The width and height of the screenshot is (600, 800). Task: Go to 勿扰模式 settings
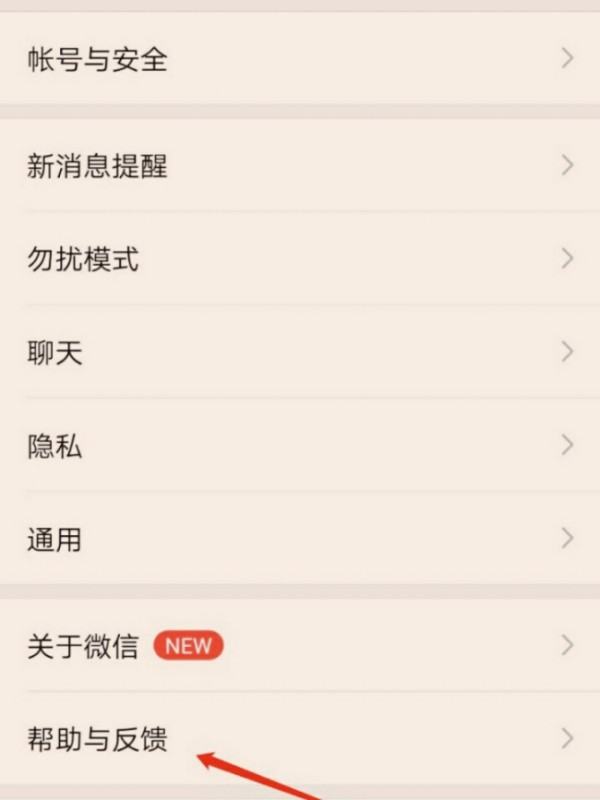(300, 260)
